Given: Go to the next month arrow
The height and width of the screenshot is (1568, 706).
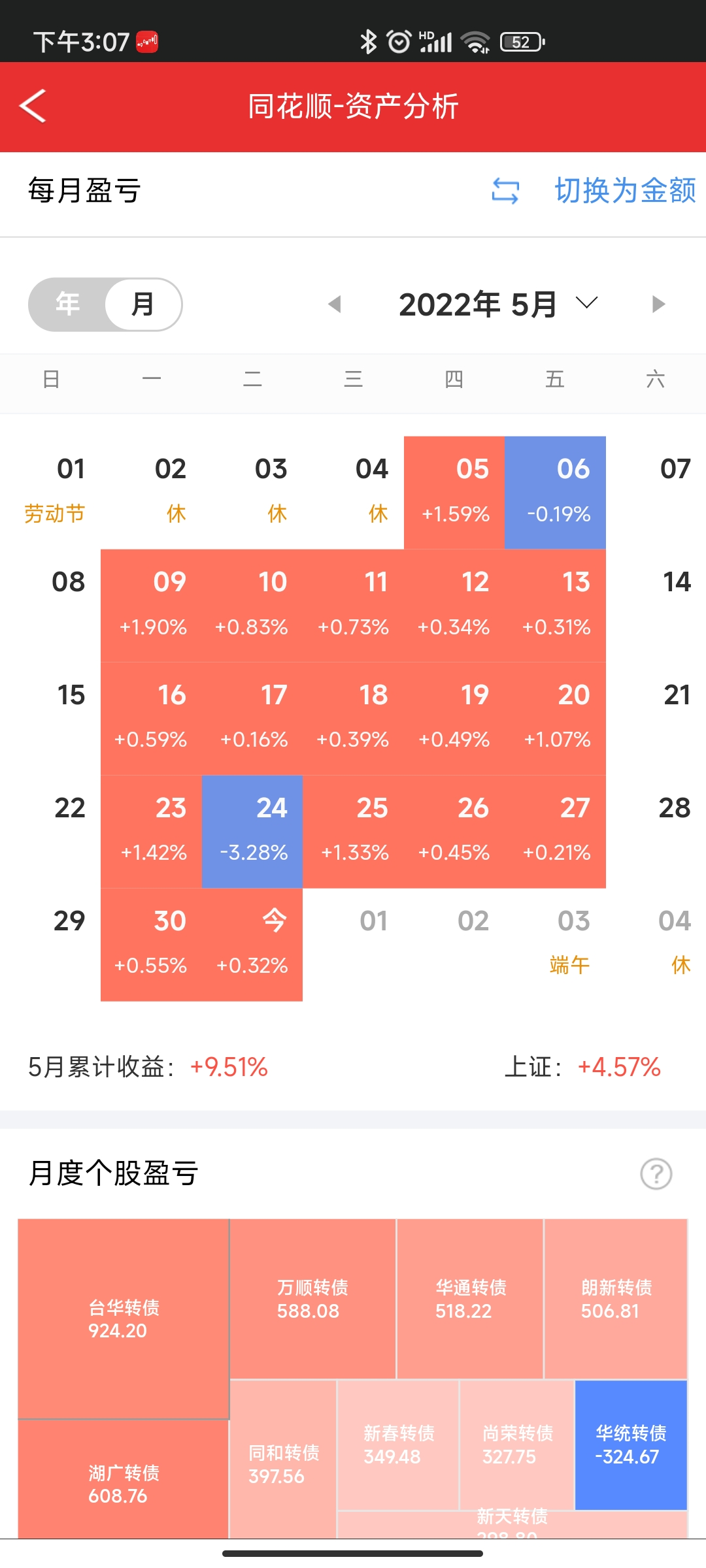Looking at the screenshot, I should tap(658, 304).
